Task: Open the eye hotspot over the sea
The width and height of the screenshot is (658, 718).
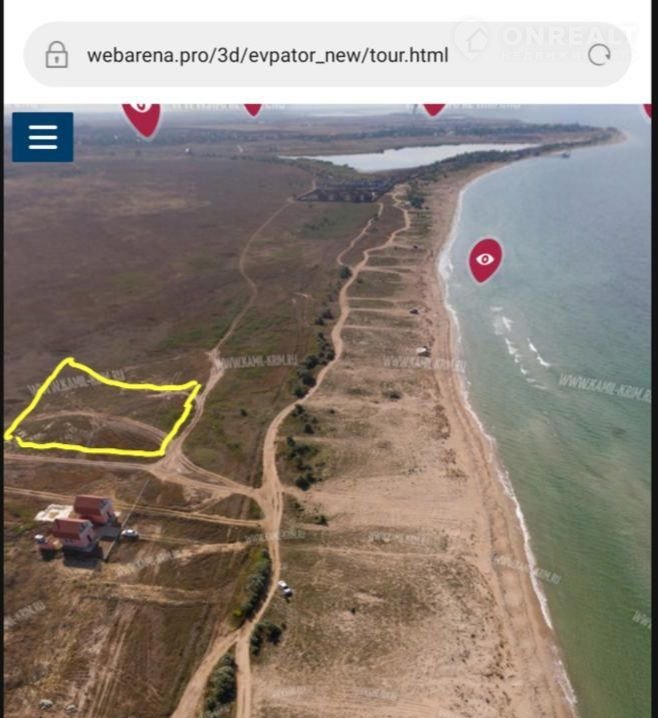Action: [485, 259]
